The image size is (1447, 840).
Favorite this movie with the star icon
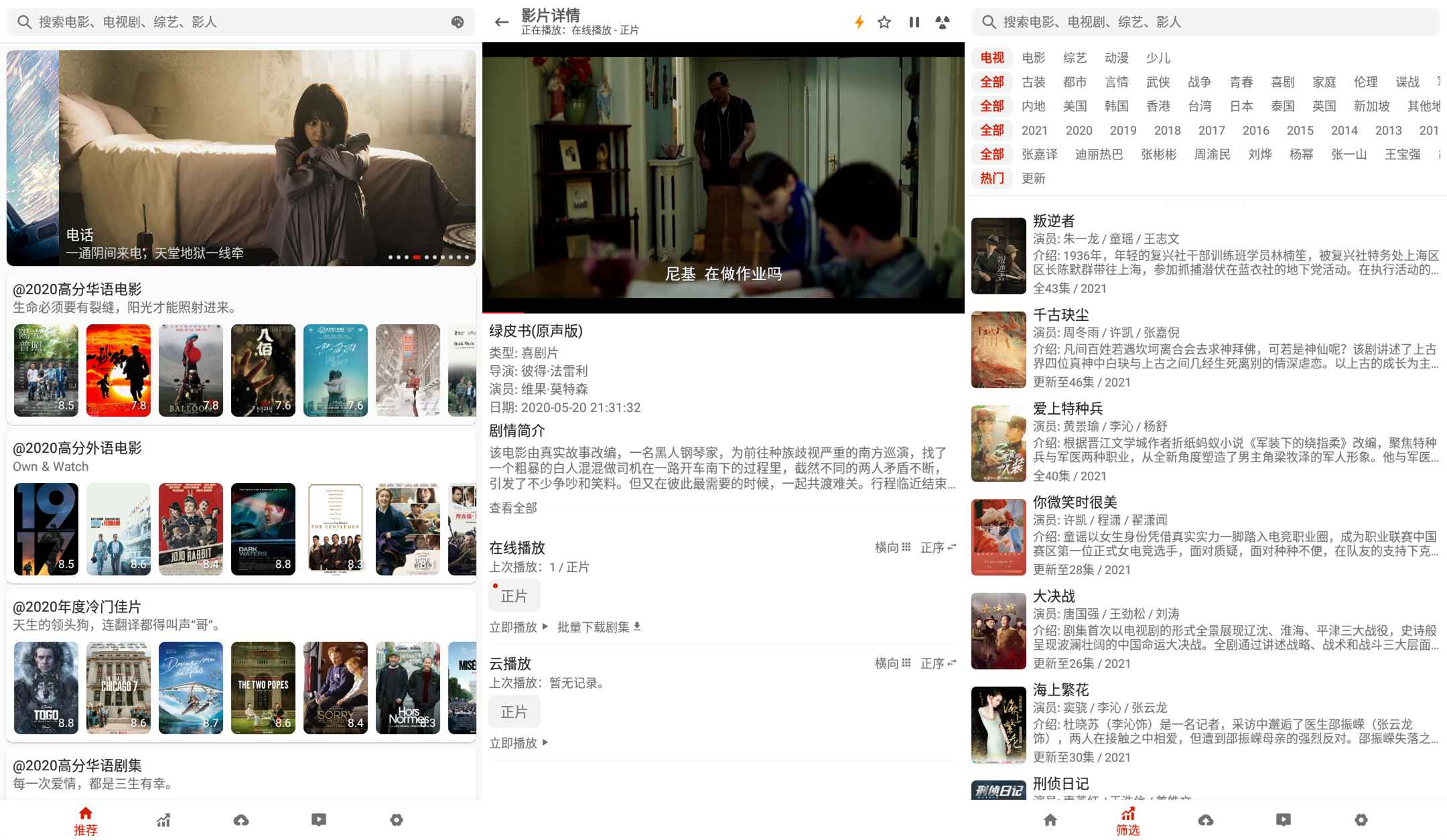884,22
